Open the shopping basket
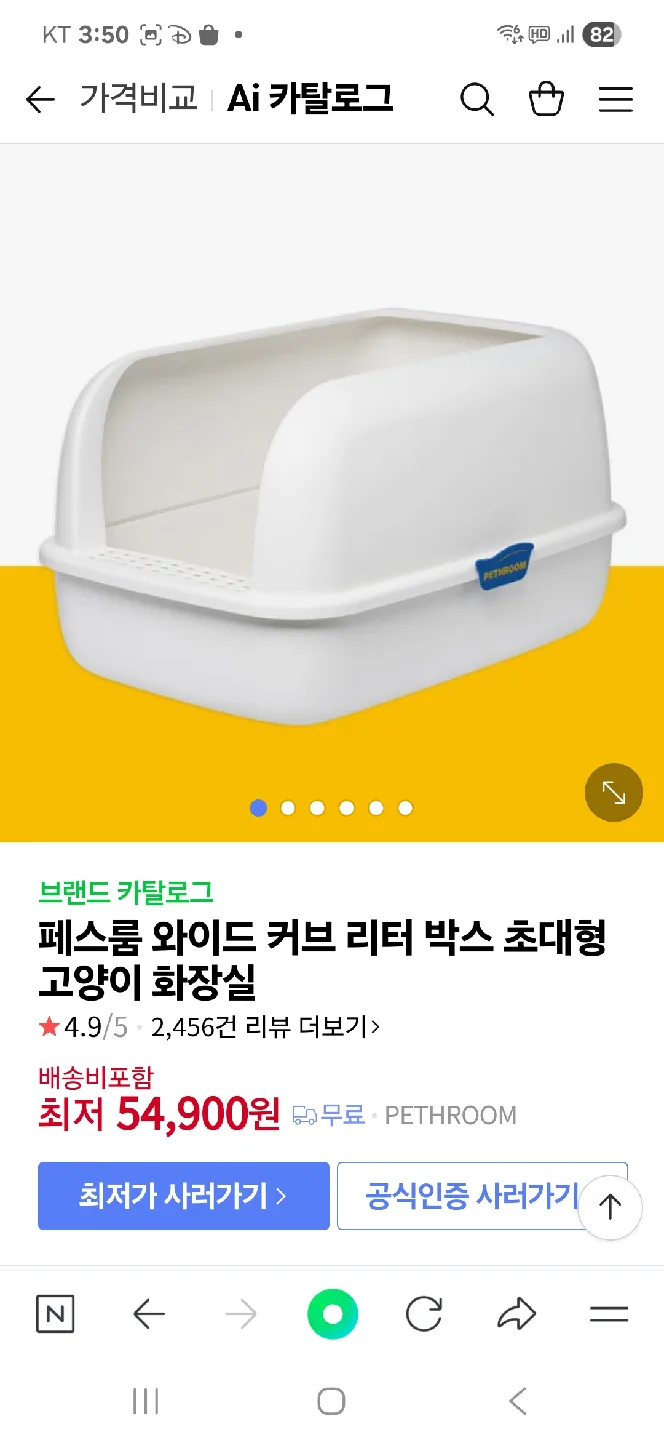664x1440 pixels. click(546, 99)
